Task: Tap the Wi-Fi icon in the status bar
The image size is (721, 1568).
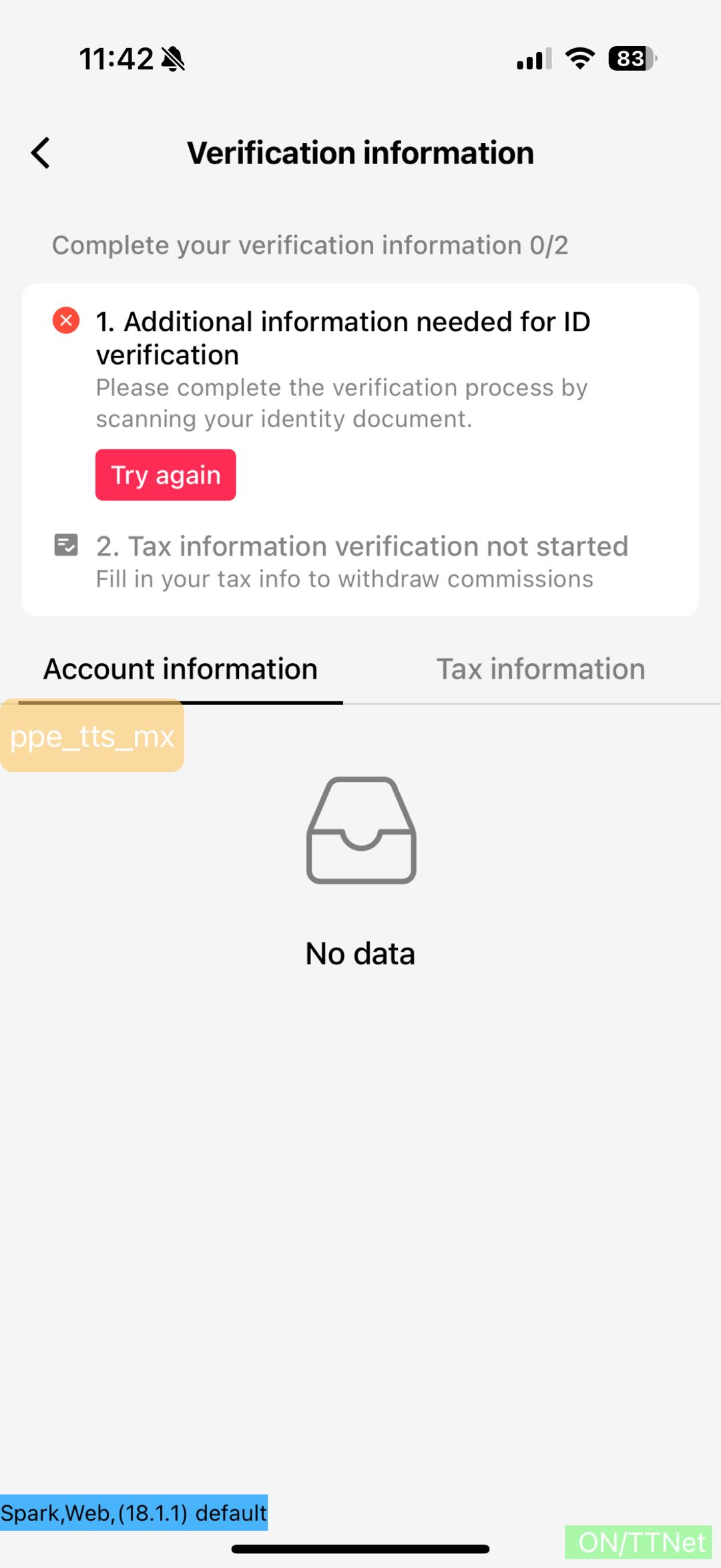Action: click(579, 59)
